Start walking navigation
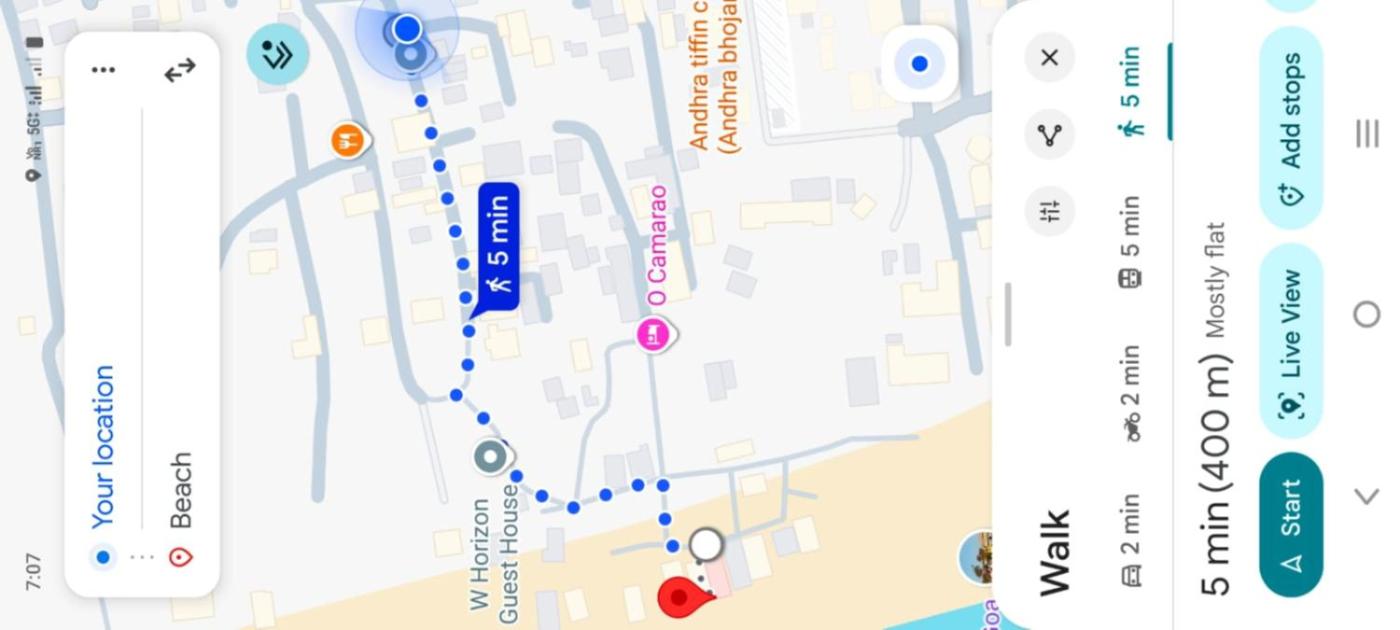1400x630 pixels. 1291,524
